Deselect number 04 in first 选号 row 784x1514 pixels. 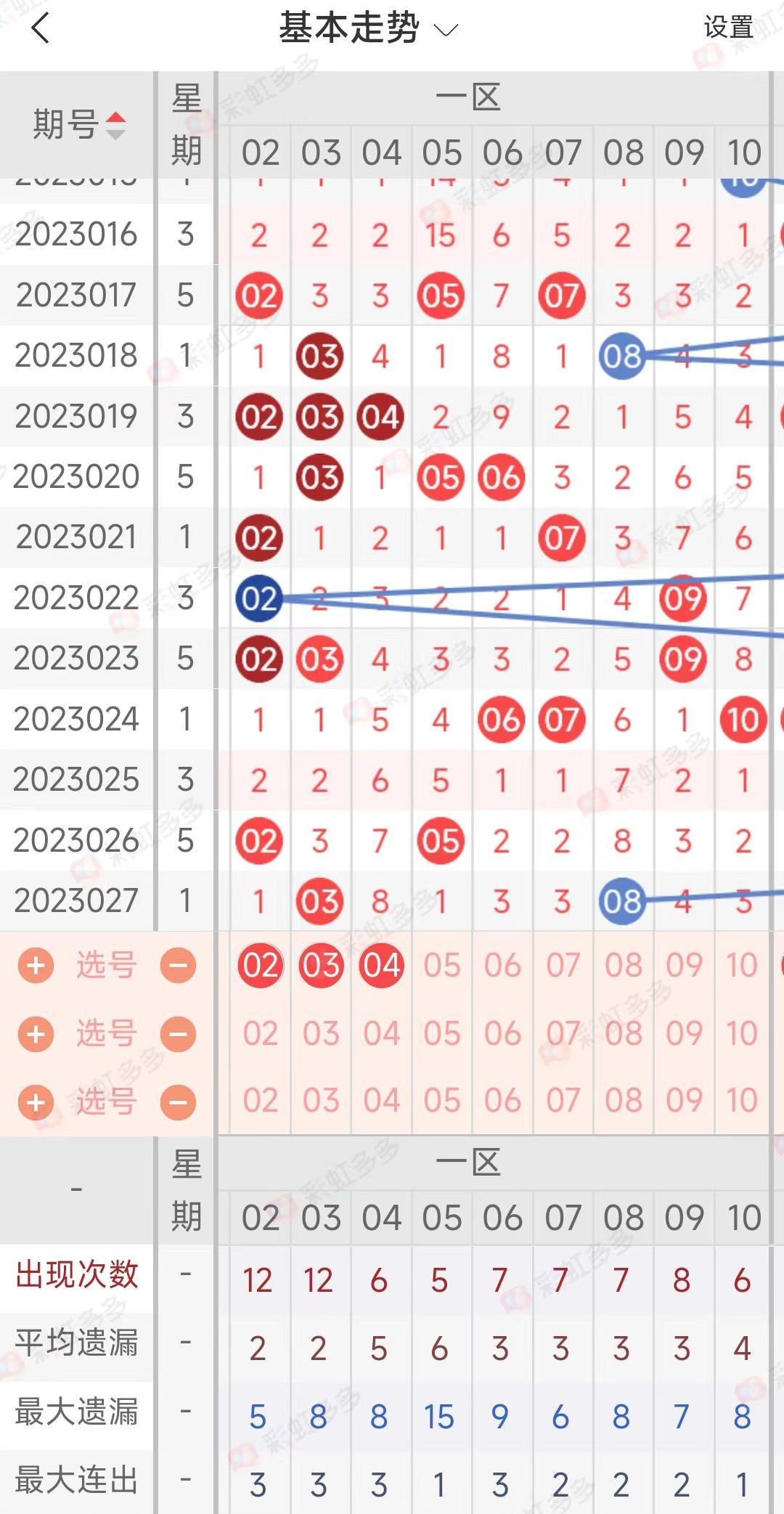pos(381,966)
